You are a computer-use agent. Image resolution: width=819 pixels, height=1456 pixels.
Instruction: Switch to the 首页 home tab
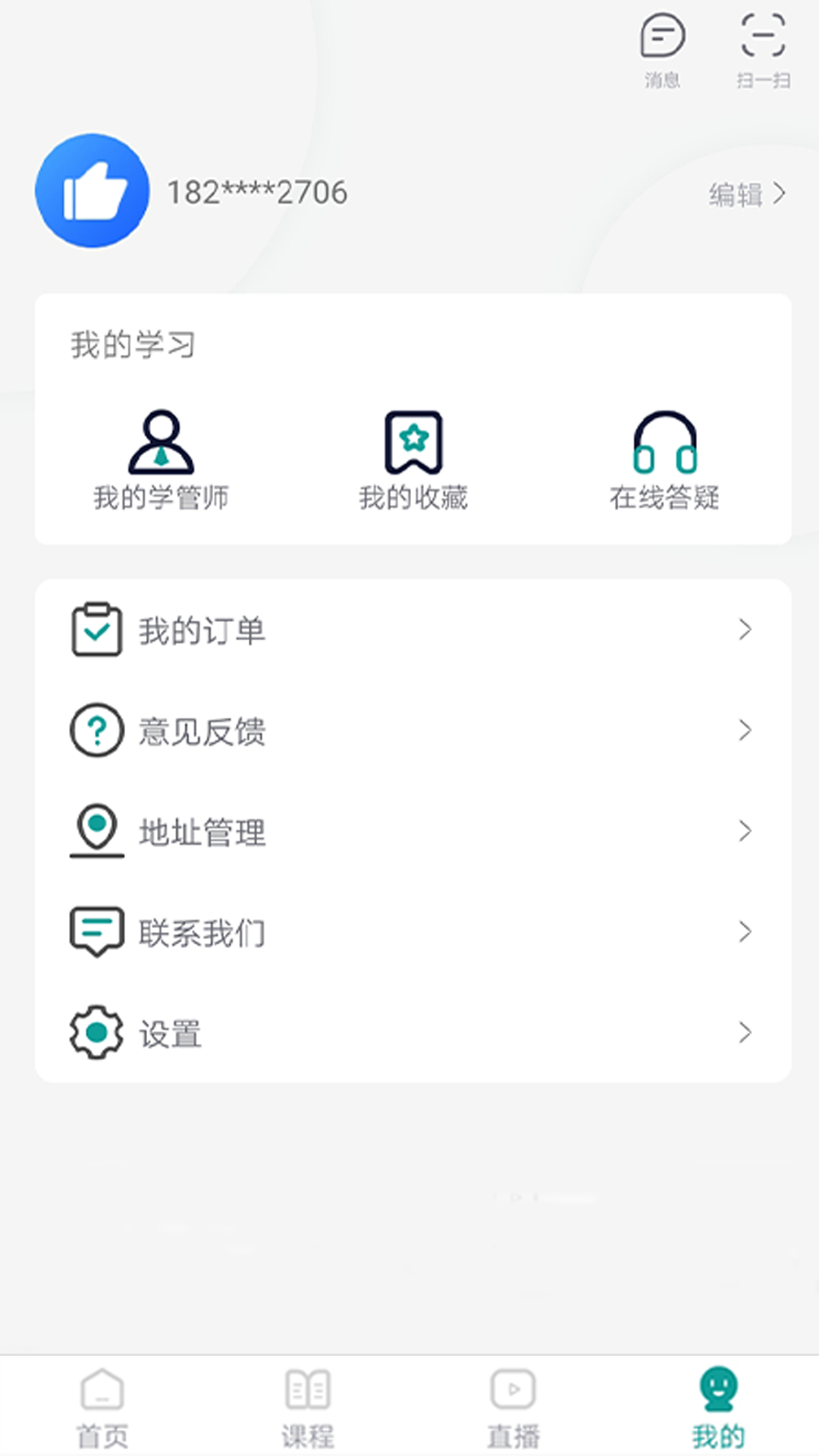(x=102, y=1407)
